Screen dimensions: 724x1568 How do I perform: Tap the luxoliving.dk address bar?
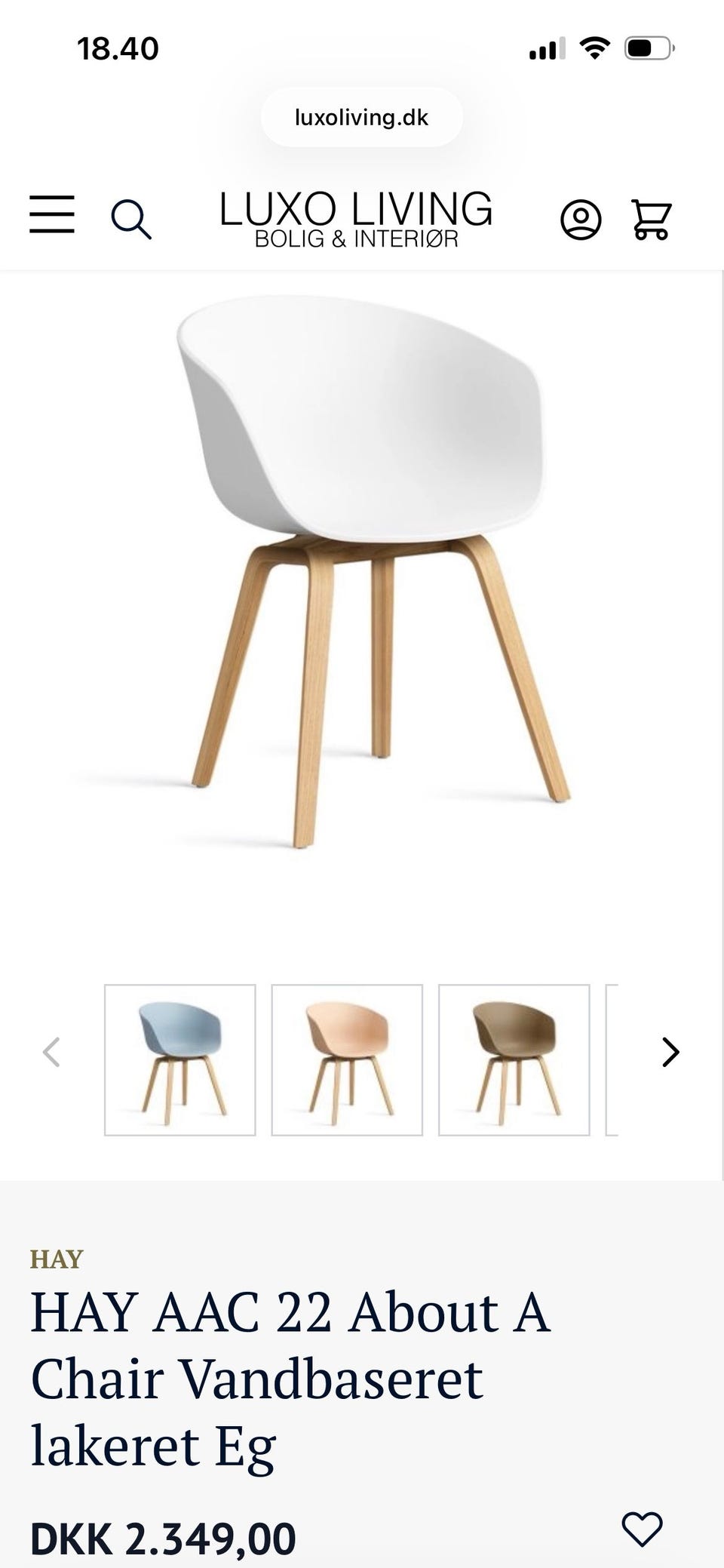point(362,117)
